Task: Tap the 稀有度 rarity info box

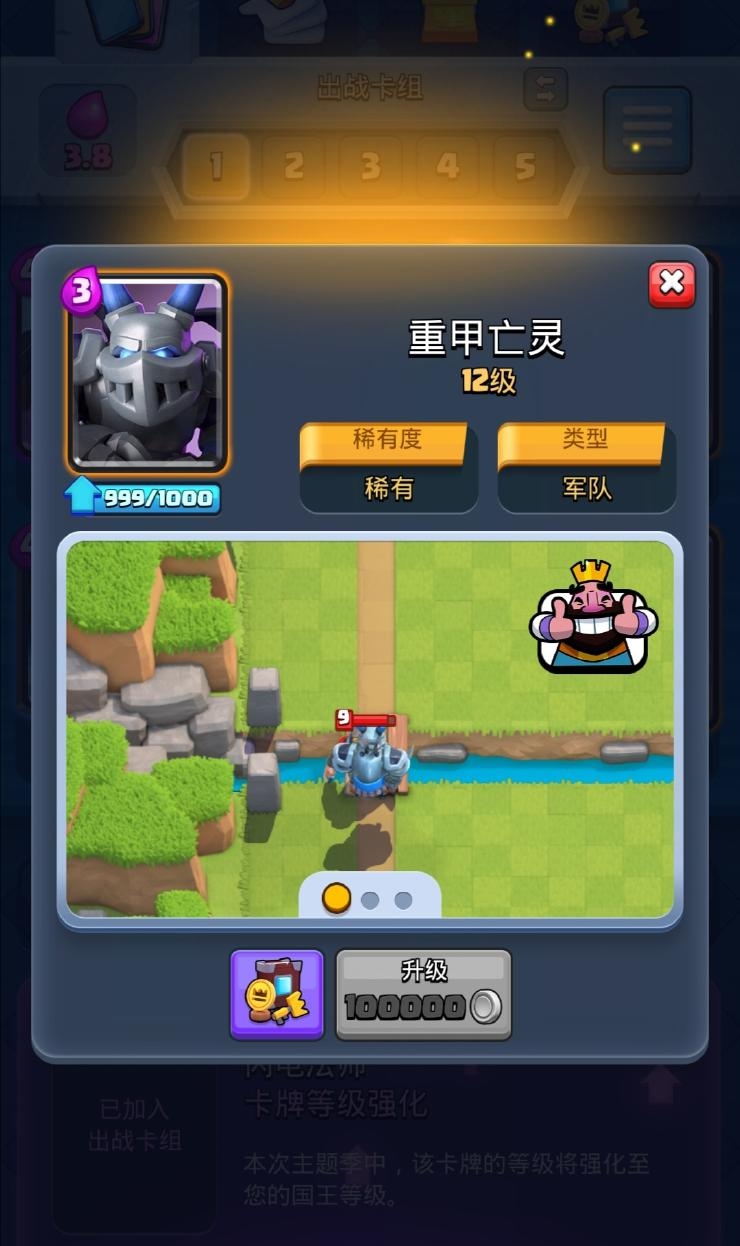Action: pyautogui.click(x=388, y=468)
